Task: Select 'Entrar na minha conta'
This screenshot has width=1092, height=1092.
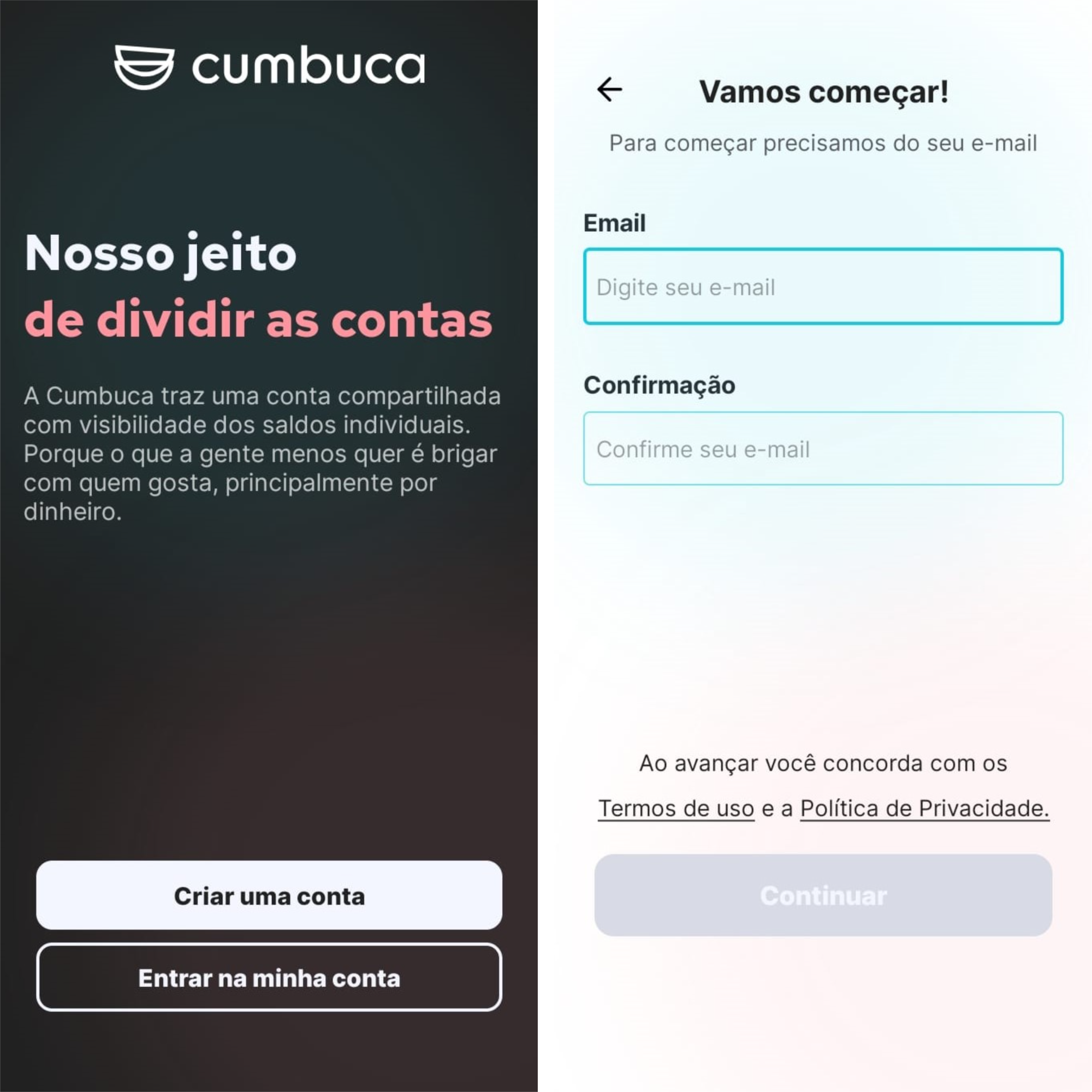Action: click(x=269, y=978)
